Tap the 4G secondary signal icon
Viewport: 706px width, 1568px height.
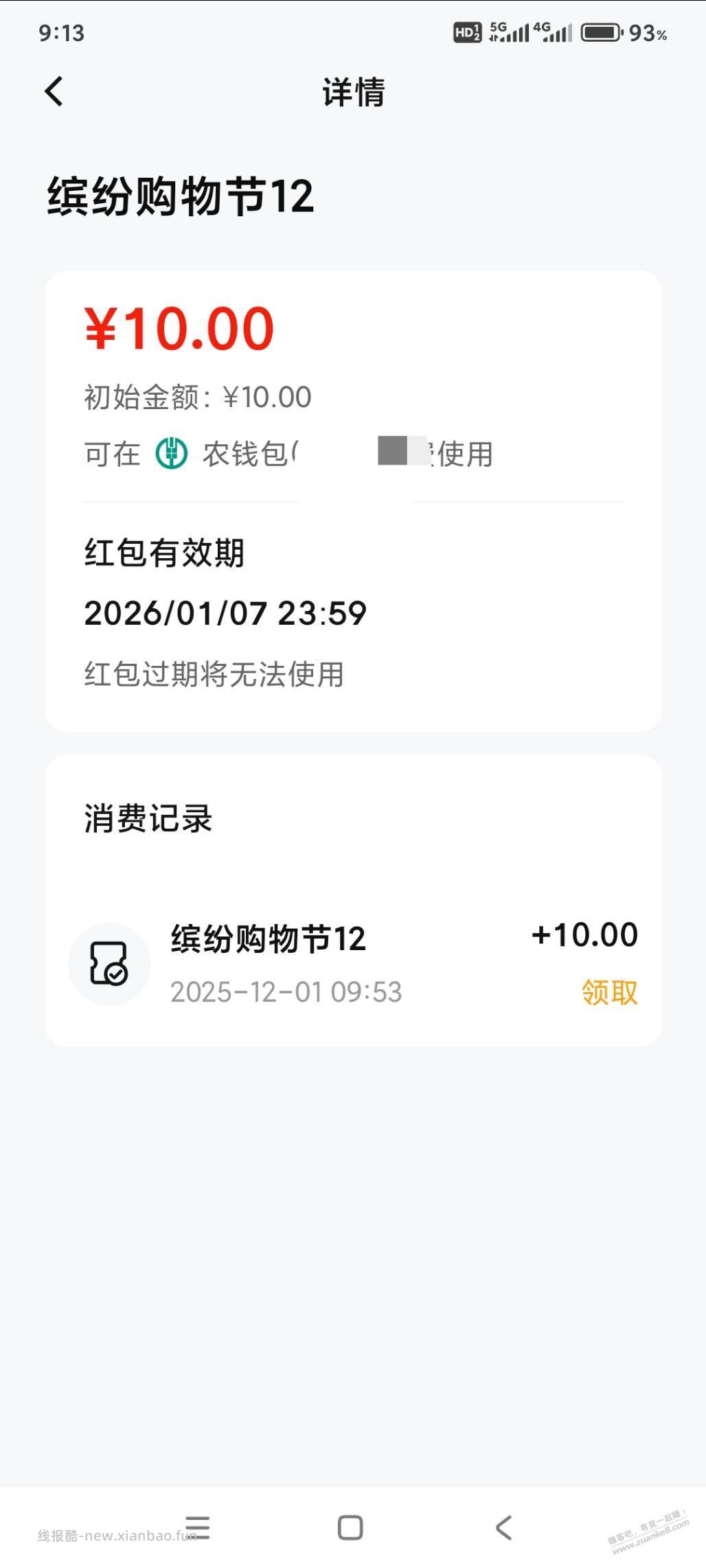click(x=557, y=32)
